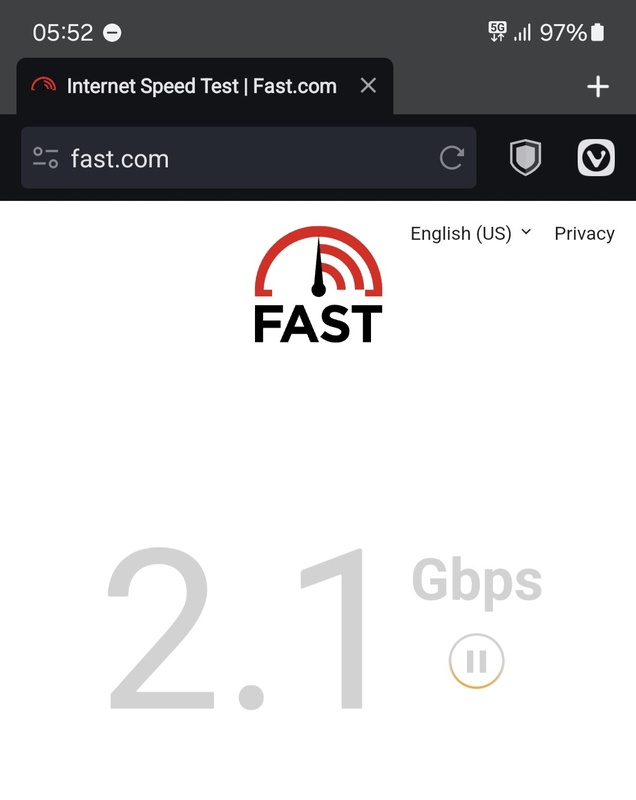Close the Fast.com browser tab
Image resolution: width=636 pixels, height=800 pixels.
tap(368, 86)
